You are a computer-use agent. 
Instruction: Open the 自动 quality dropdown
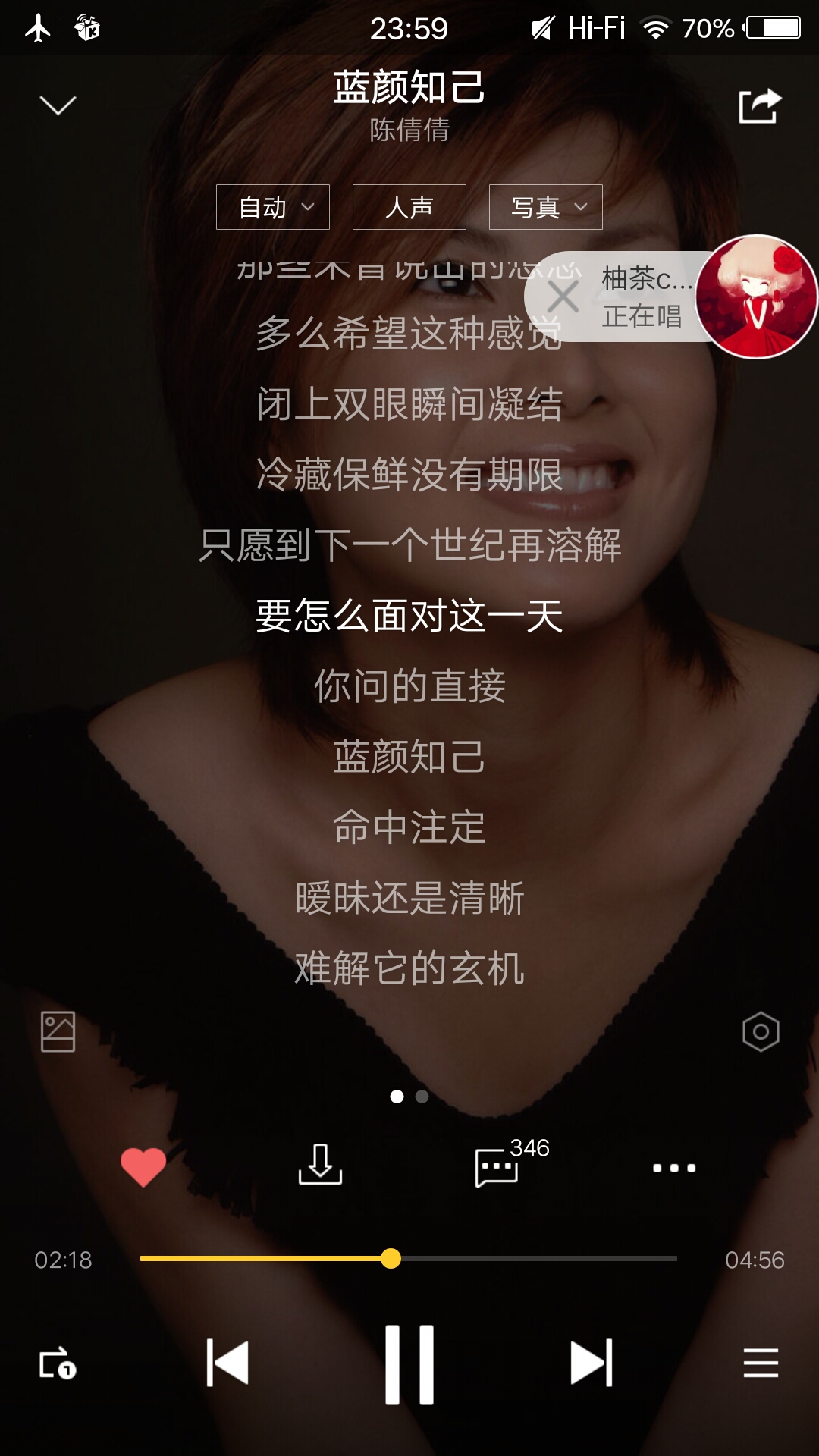tap(271, 206)
